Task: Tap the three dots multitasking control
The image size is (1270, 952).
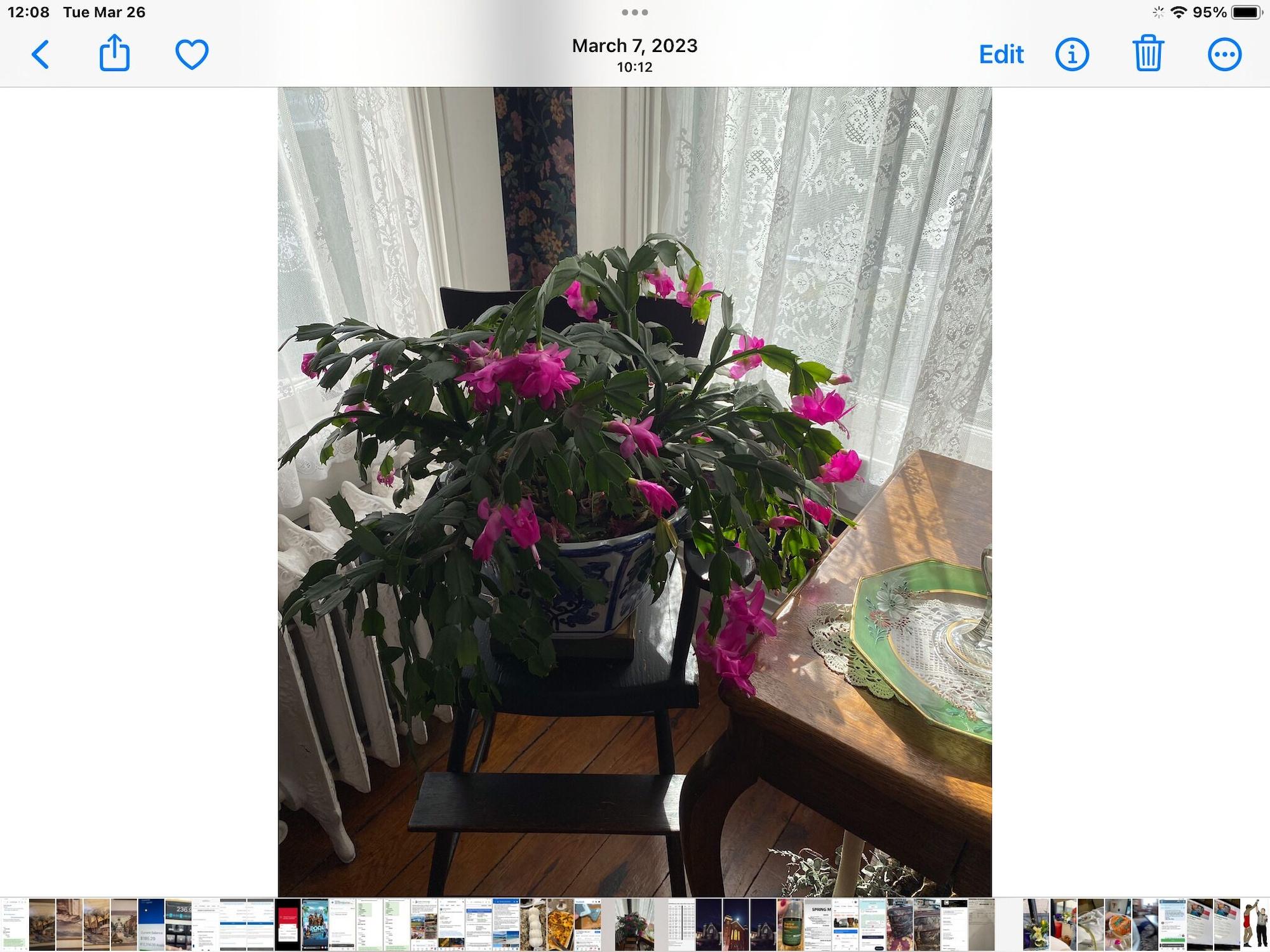Action: (x=635, y=12)
